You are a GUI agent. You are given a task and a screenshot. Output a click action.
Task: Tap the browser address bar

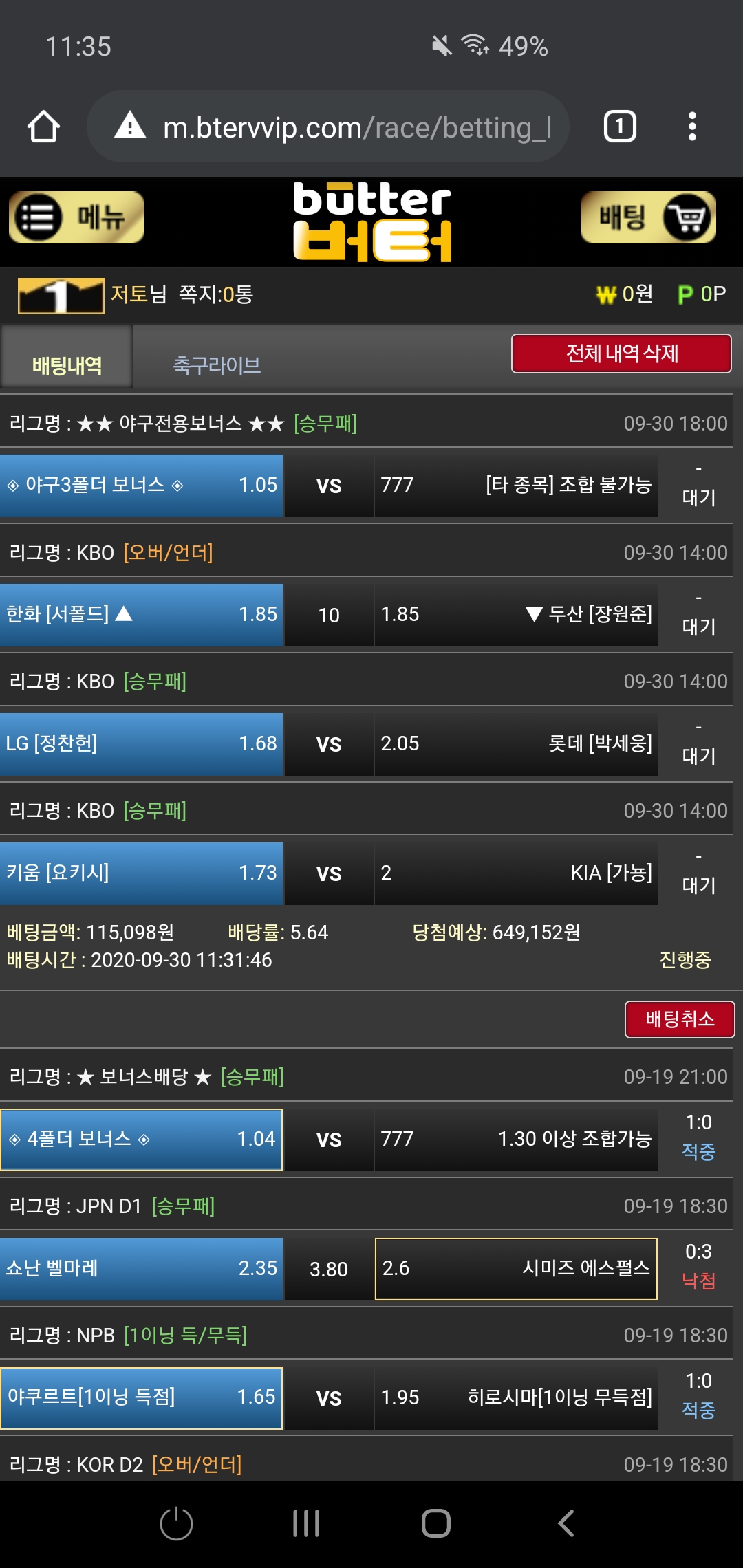(344, 127)
